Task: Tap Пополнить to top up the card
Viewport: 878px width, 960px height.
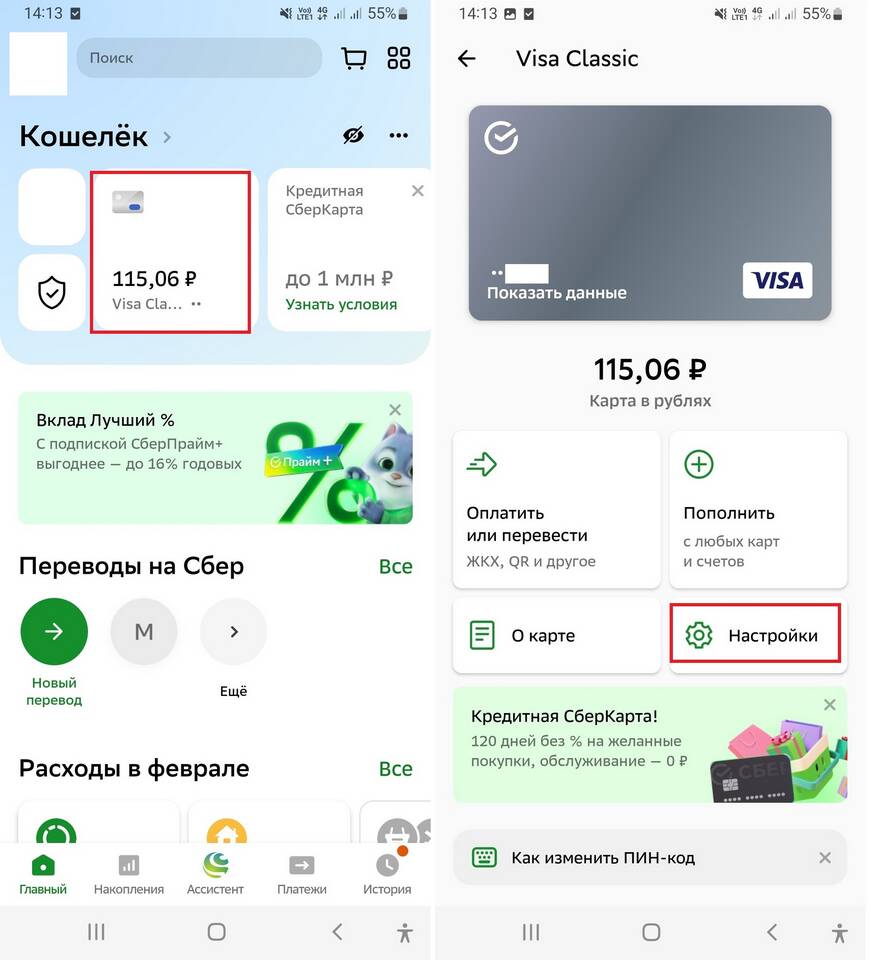Action: tap(757, 509)
